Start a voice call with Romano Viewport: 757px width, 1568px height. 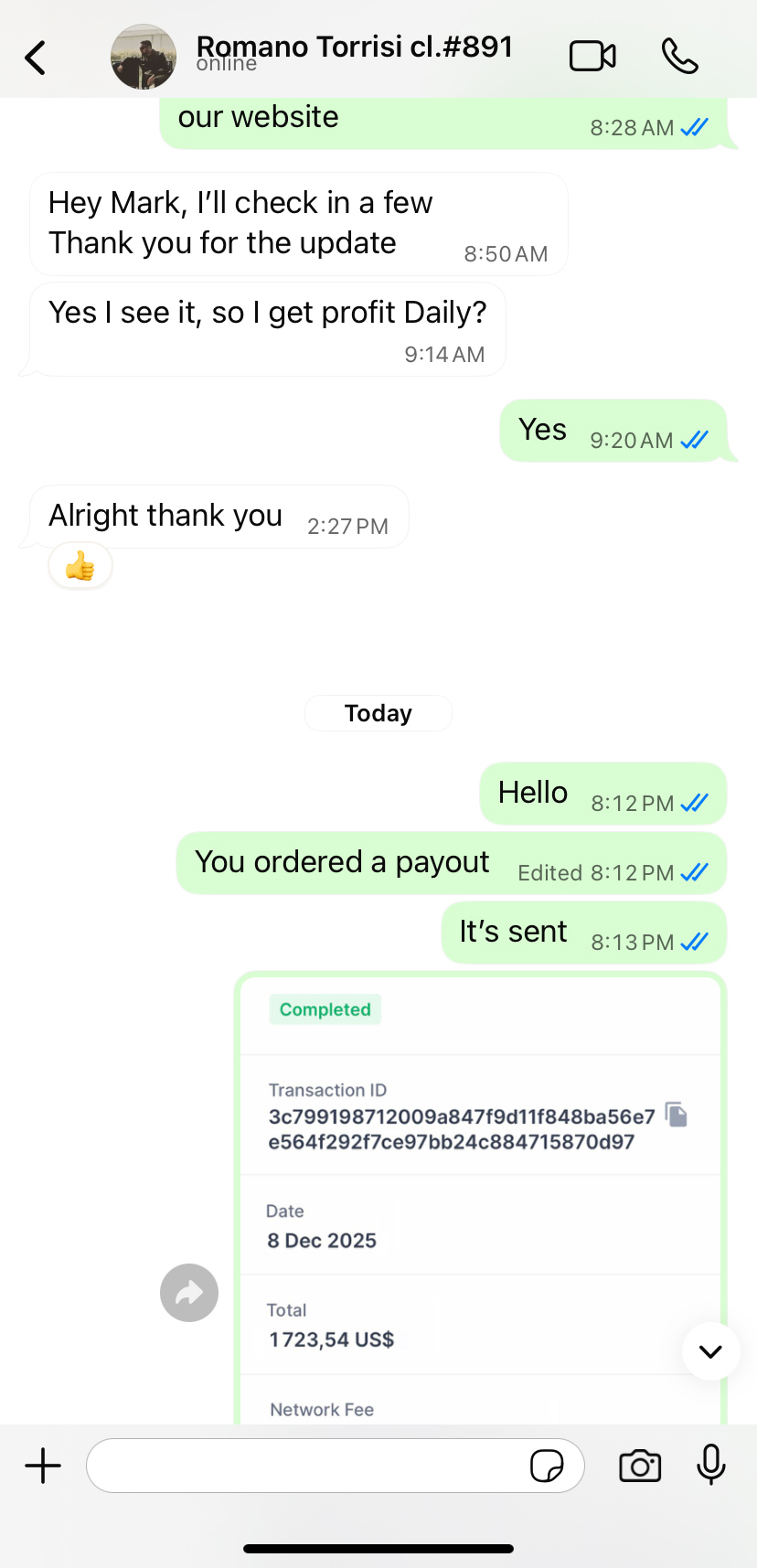click(x=679, y=57)
